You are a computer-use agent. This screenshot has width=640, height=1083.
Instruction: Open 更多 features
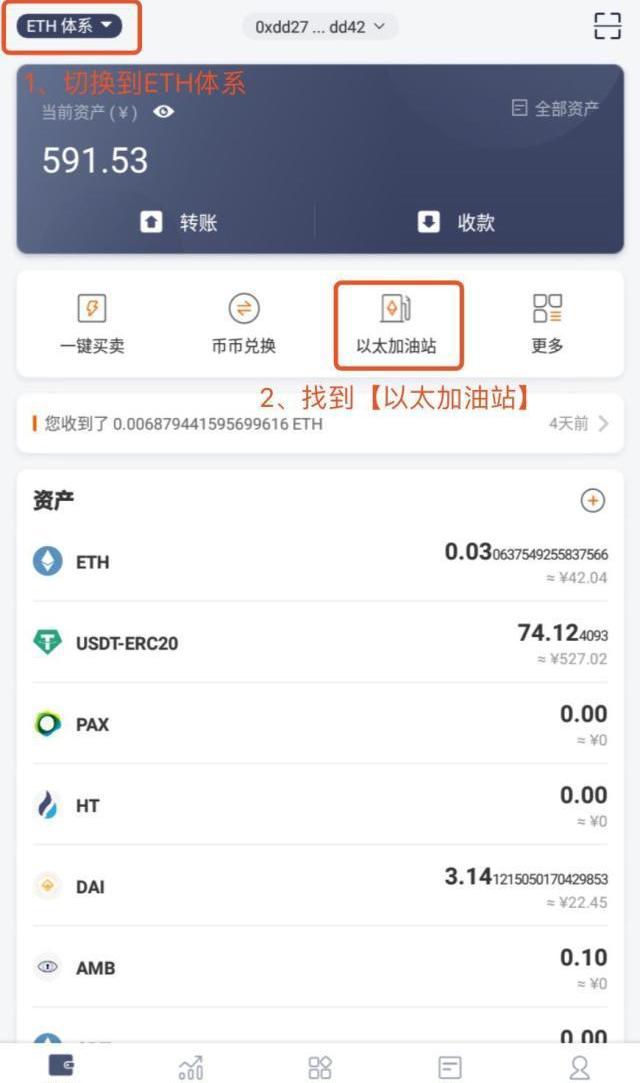click(547, 324)
